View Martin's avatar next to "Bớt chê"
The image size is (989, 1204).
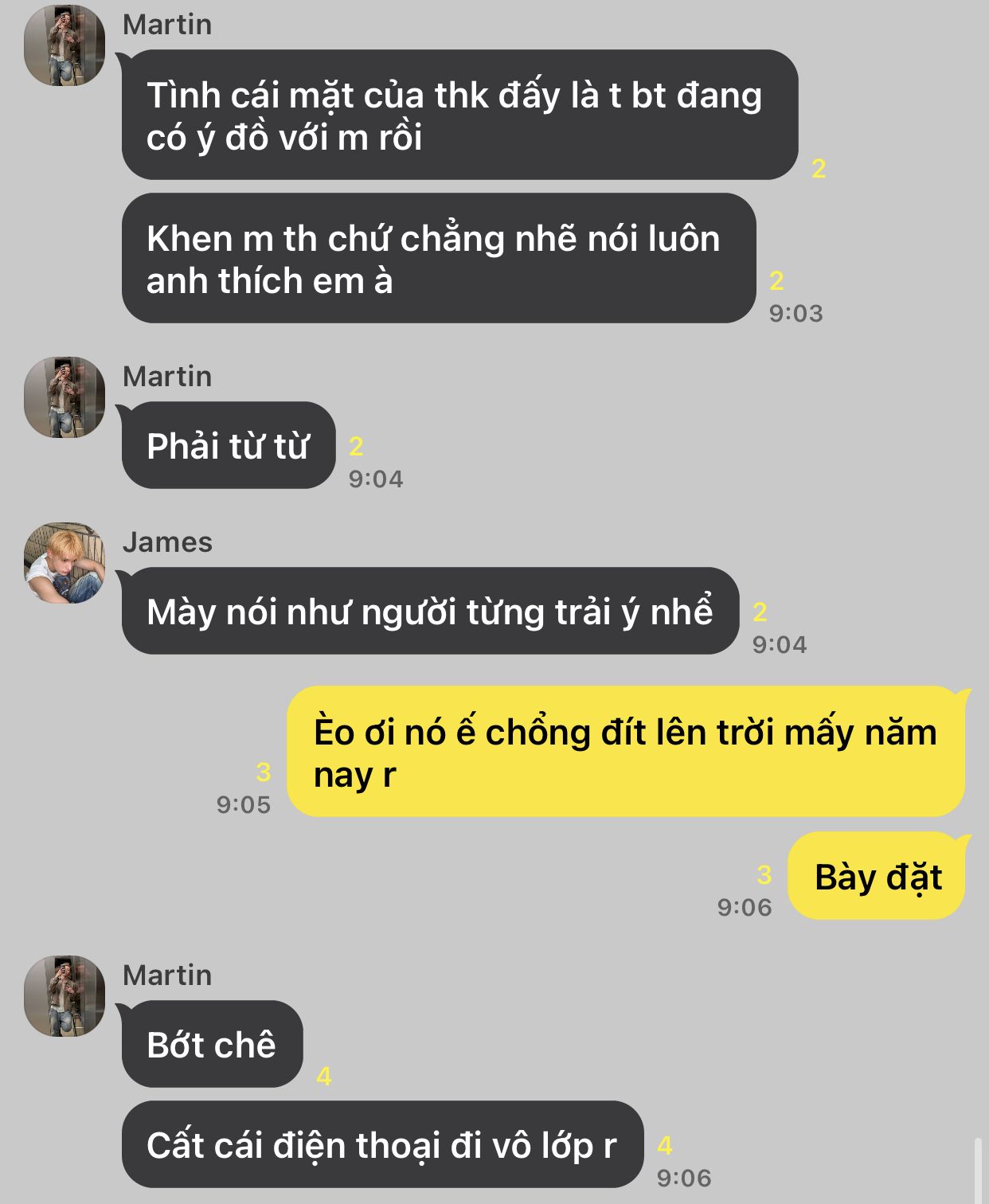[x=64, y=996]
